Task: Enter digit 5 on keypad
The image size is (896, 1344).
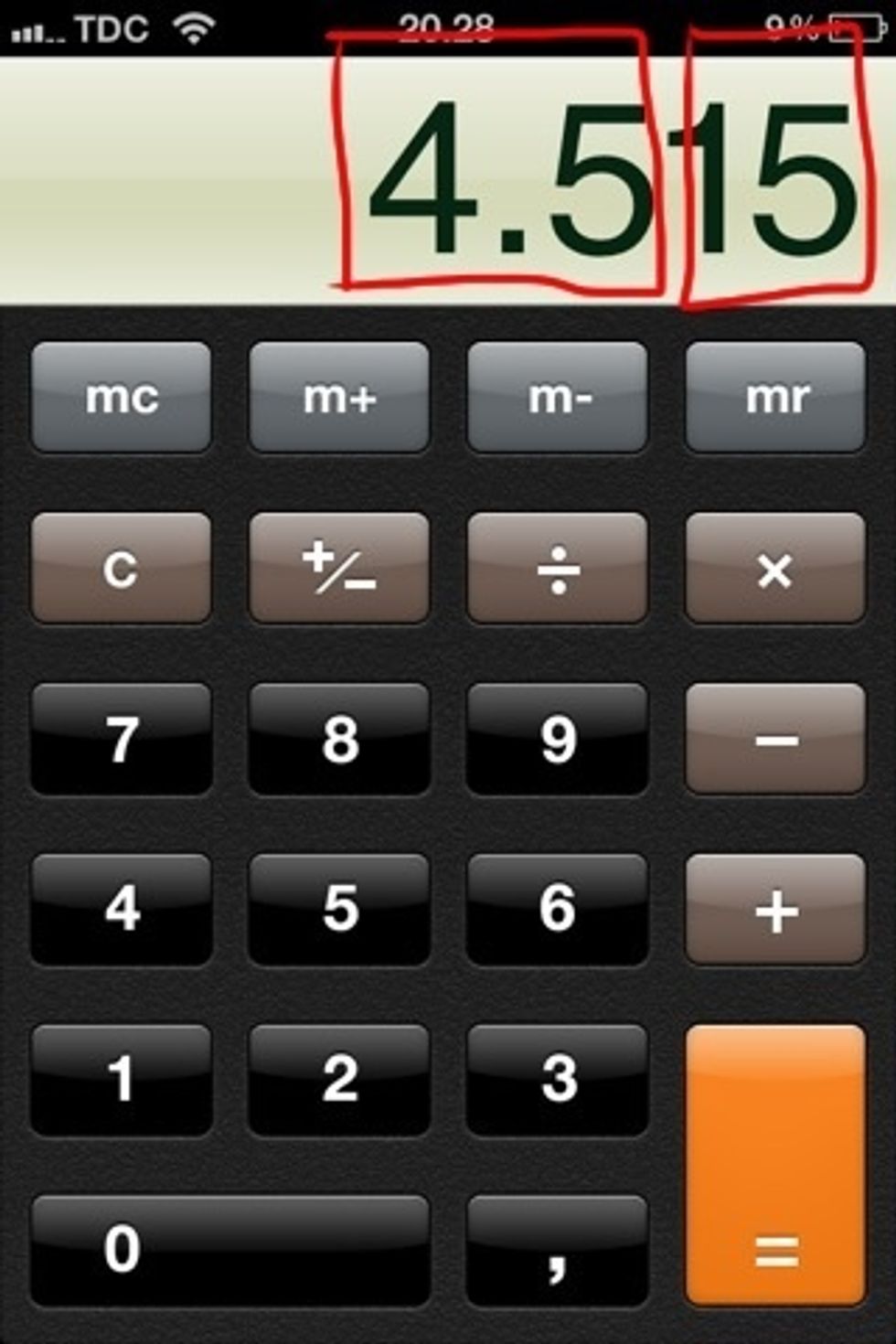Action: click(339, 910)
